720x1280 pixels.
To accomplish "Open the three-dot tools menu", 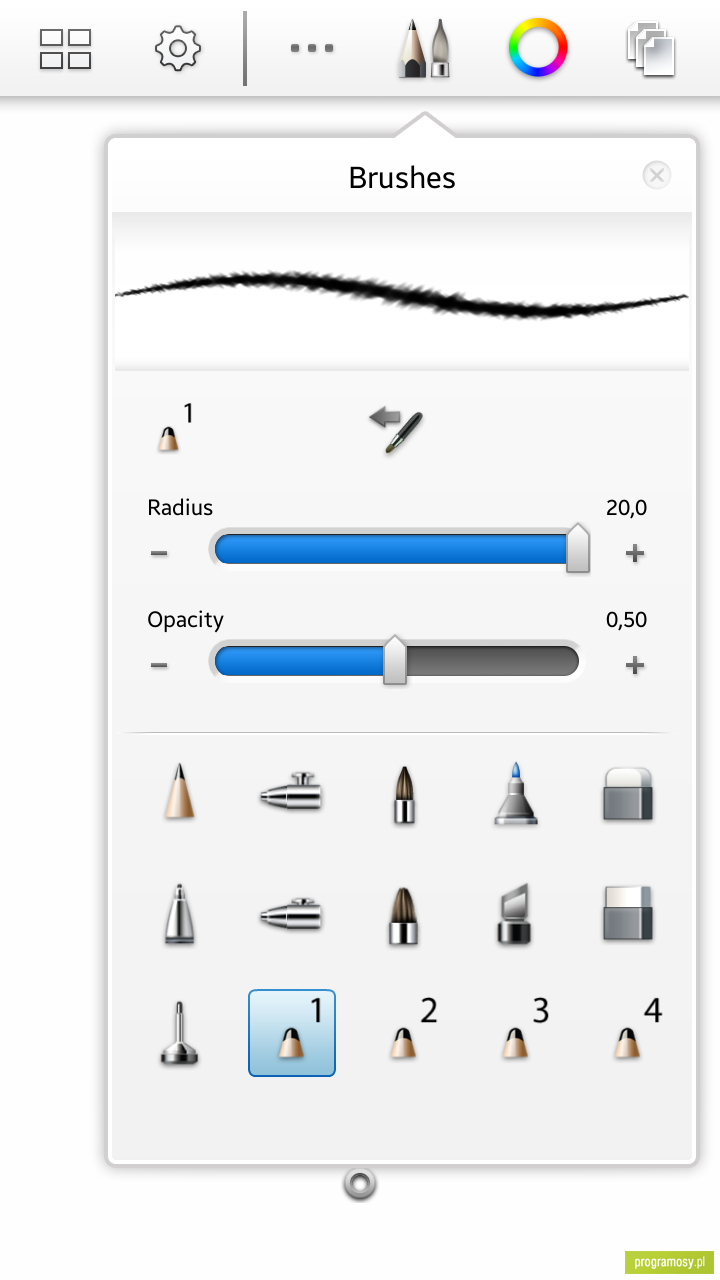I will click(312, 48).
